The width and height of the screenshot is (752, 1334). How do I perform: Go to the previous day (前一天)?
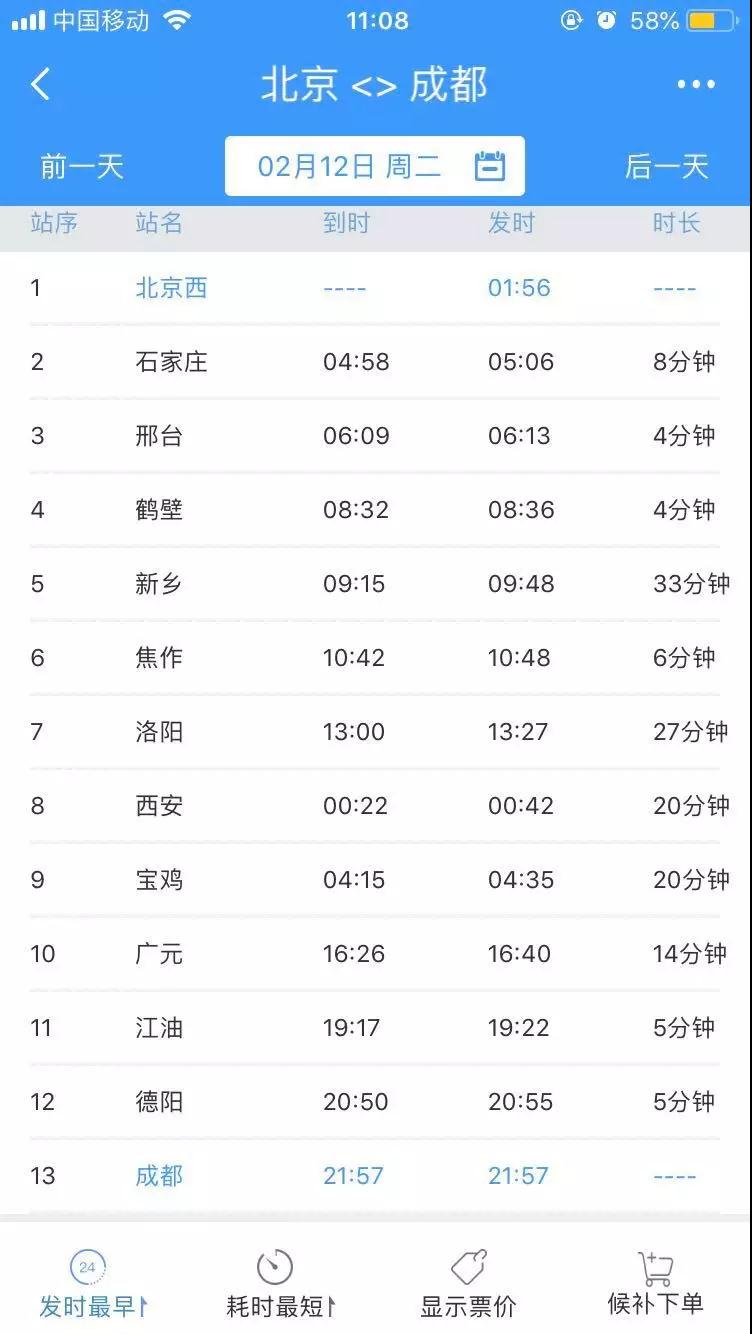[x=82, y=166]
